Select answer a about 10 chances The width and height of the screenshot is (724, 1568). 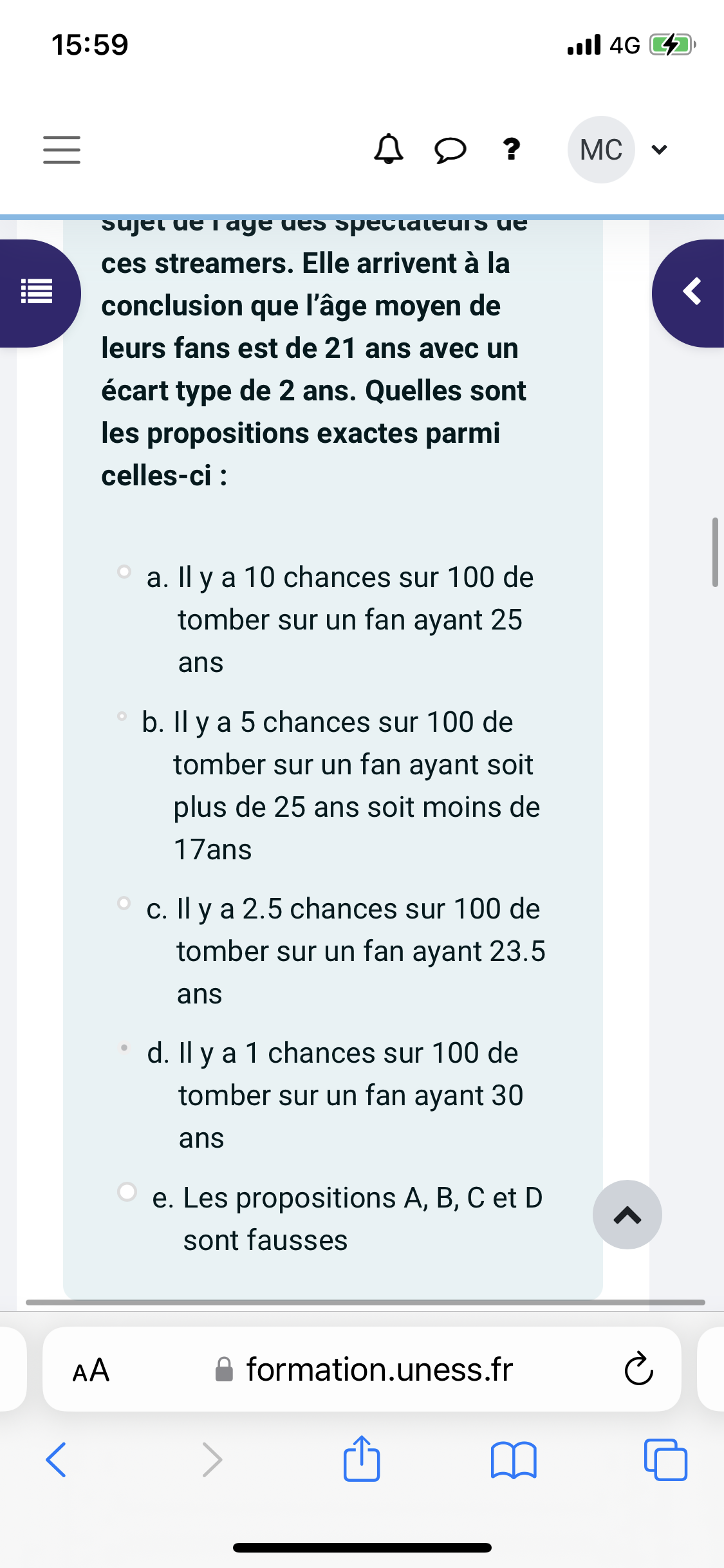(124, 572)
